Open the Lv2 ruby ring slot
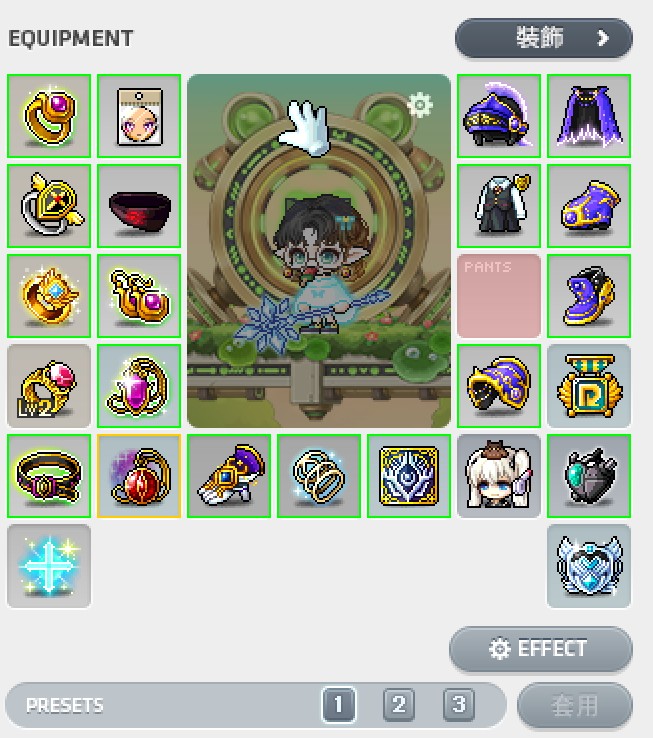The width and height of the screenshot is (653, 738). [x=48, y=386]
